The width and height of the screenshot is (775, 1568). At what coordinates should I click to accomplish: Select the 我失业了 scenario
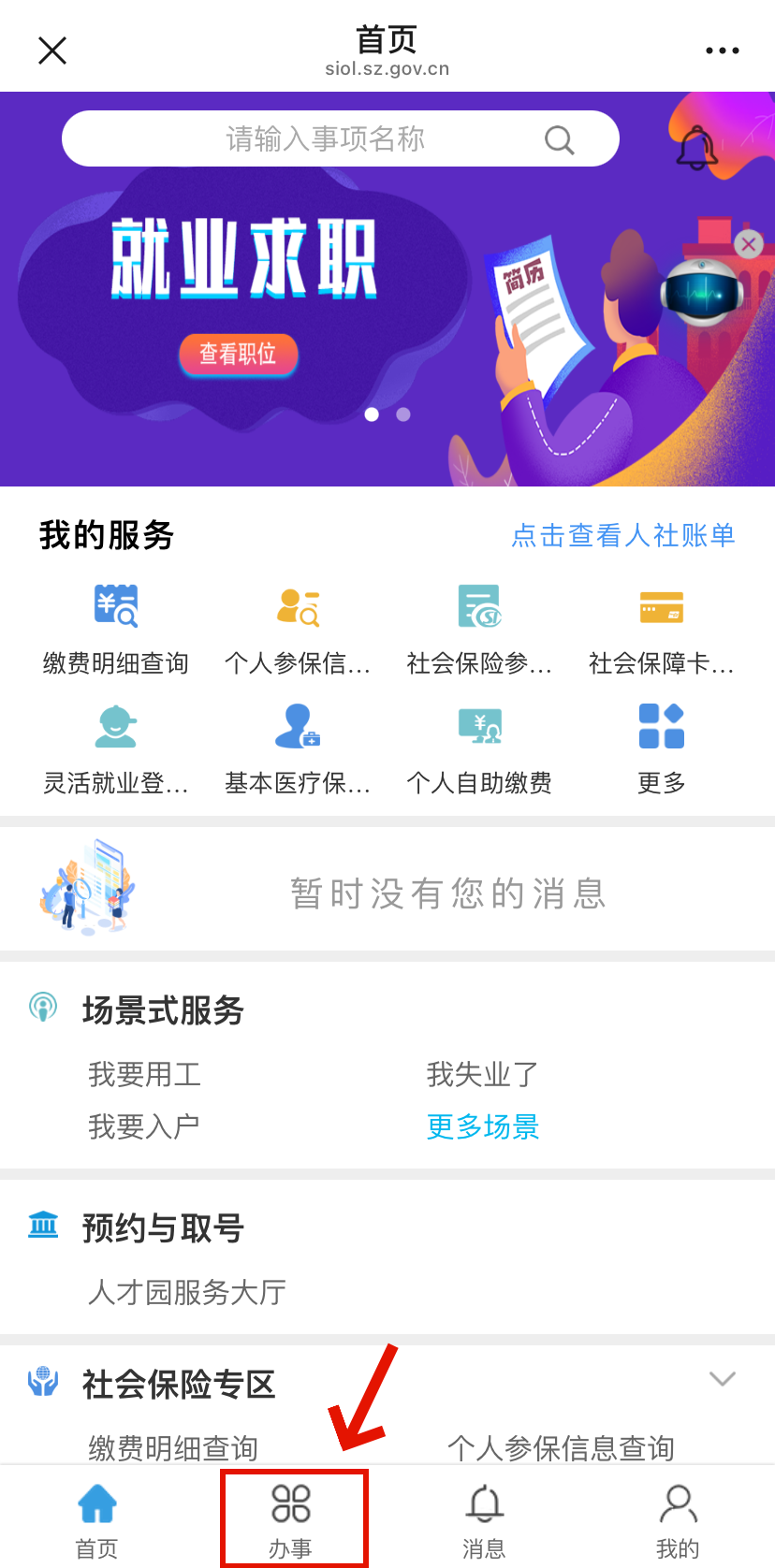(x=483, y=1074)
